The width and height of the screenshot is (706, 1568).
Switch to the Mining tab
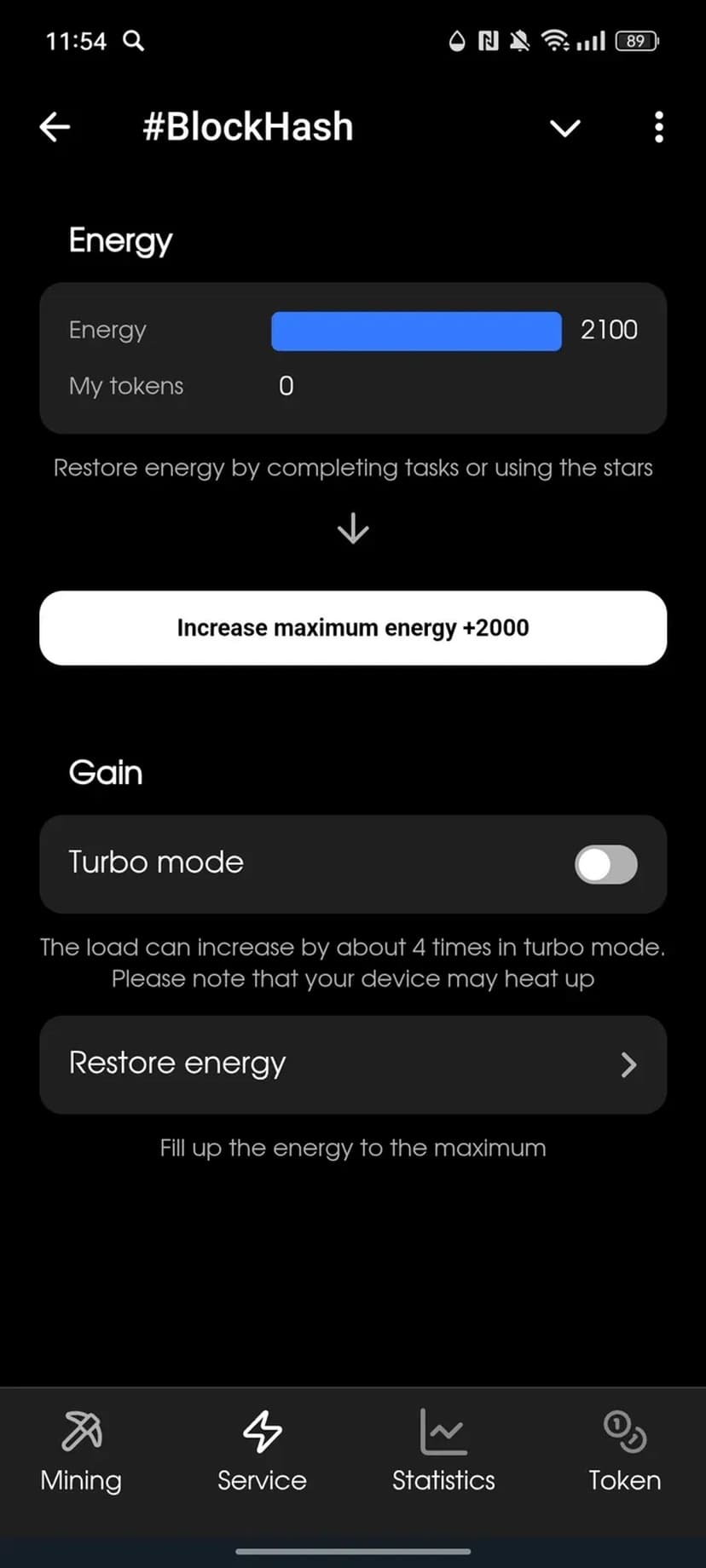(81, 1450)
